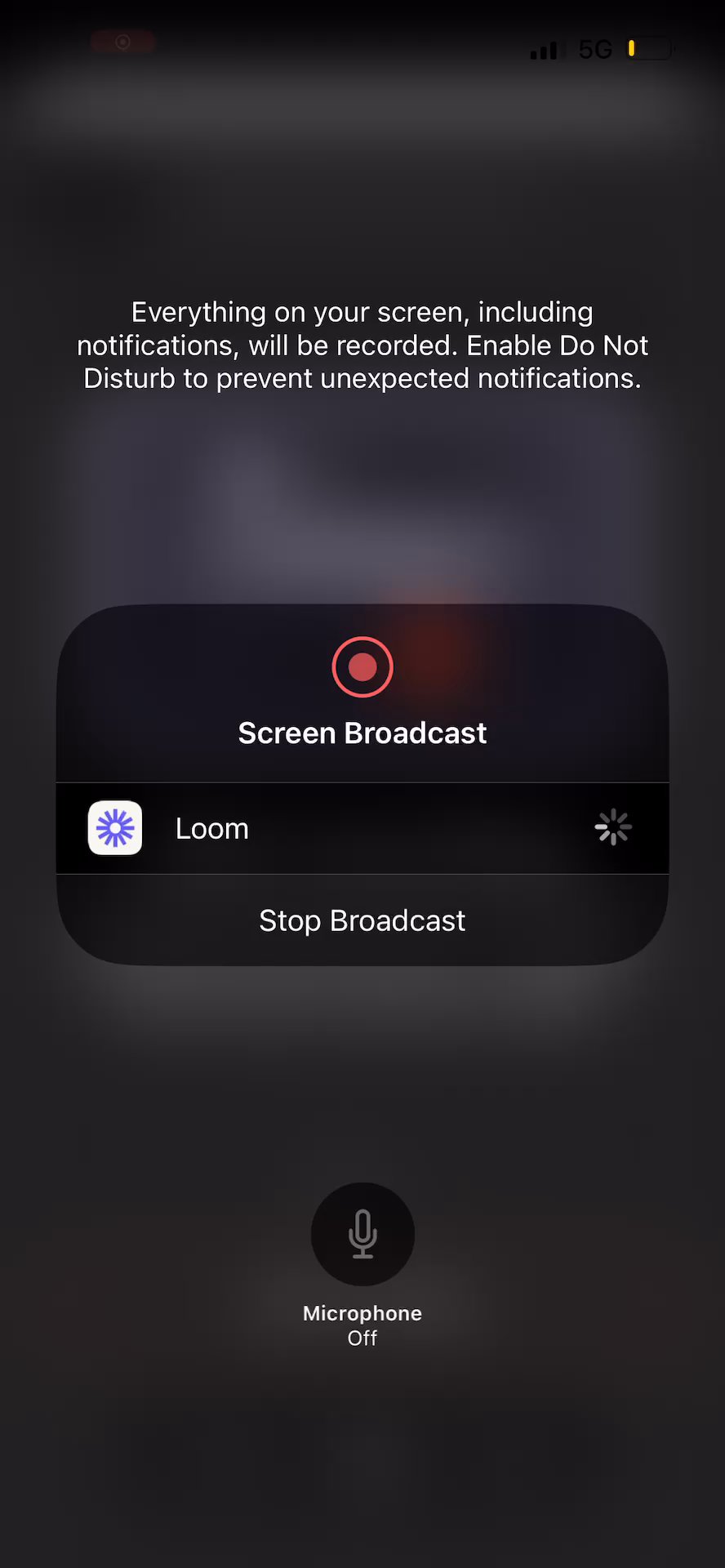Turn on the Microphone
The image size is (725, 1568).
(x=362, y=1233)
